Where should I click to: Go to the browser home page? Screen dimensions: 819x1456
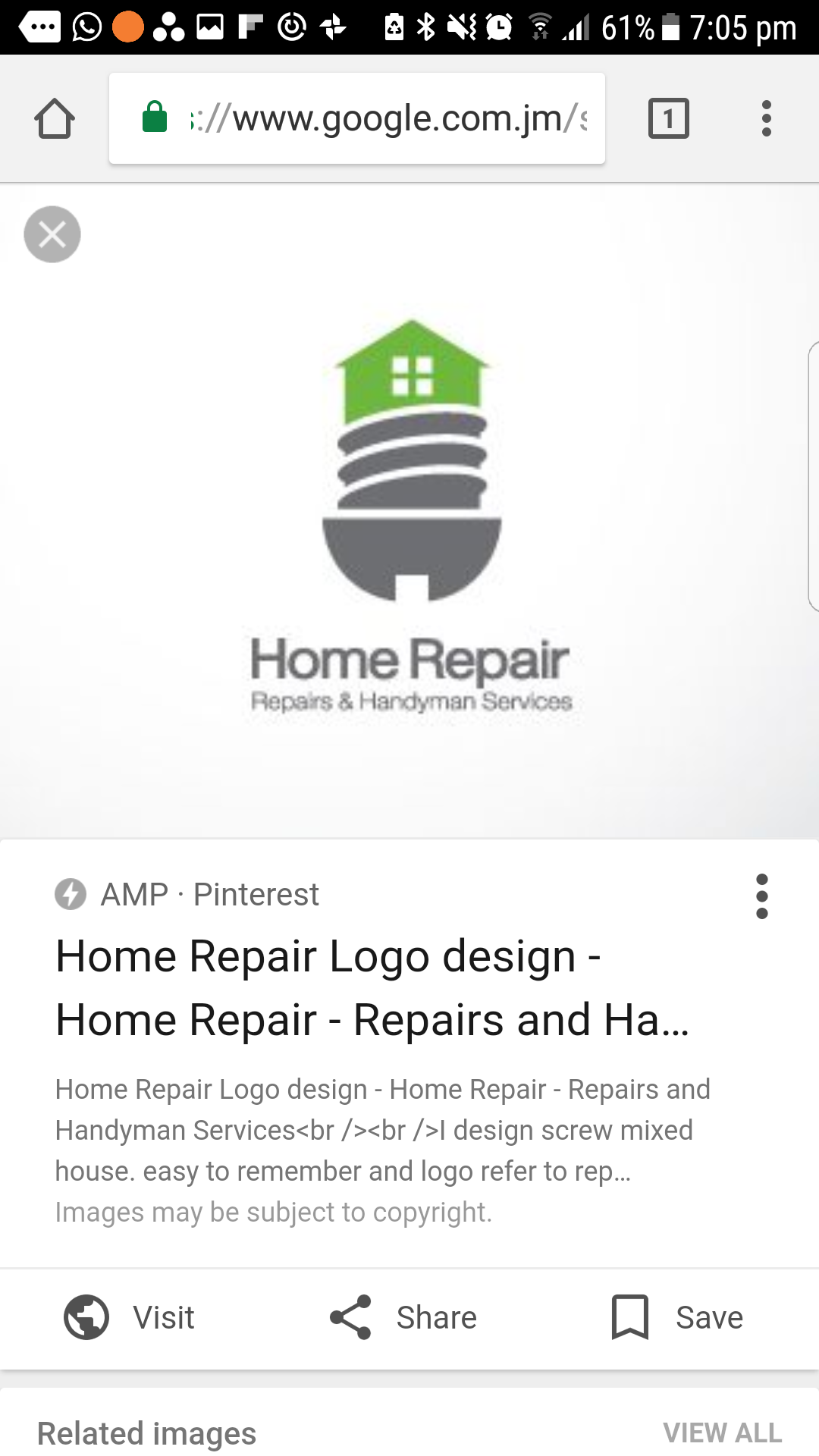pos(55,119)
